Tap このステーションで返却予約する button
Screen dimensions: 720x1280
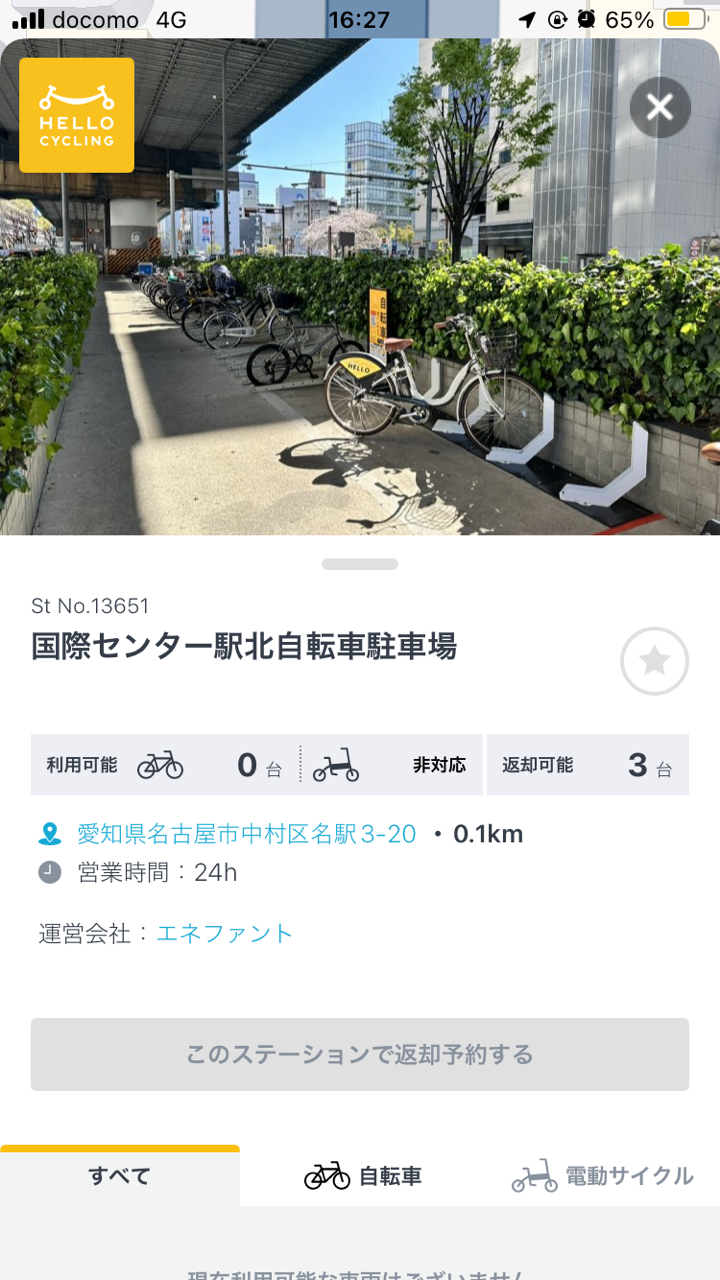[x=360, y=1054]
